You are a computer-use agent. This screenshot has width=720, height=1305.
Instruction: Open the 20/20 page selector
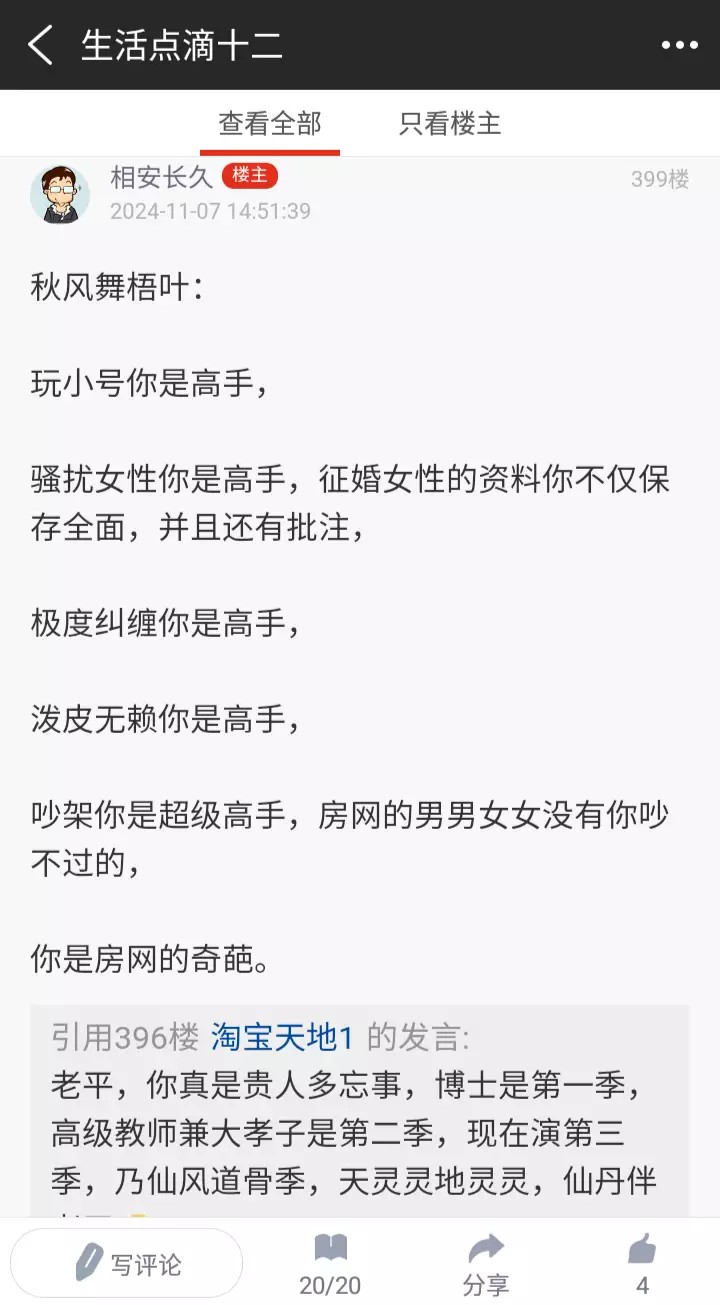pos(330,1263)
